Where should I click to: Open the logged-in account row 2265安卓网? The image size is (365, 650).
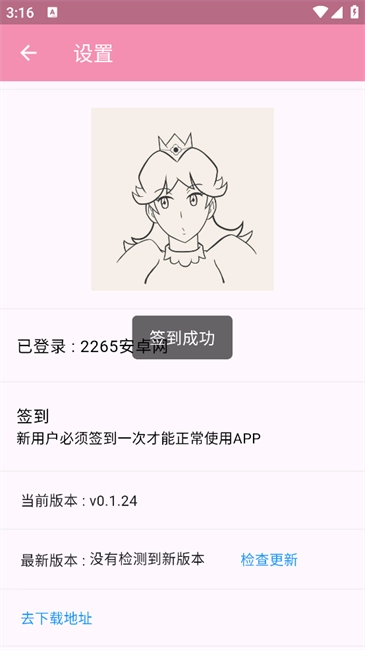pos(182,346)
